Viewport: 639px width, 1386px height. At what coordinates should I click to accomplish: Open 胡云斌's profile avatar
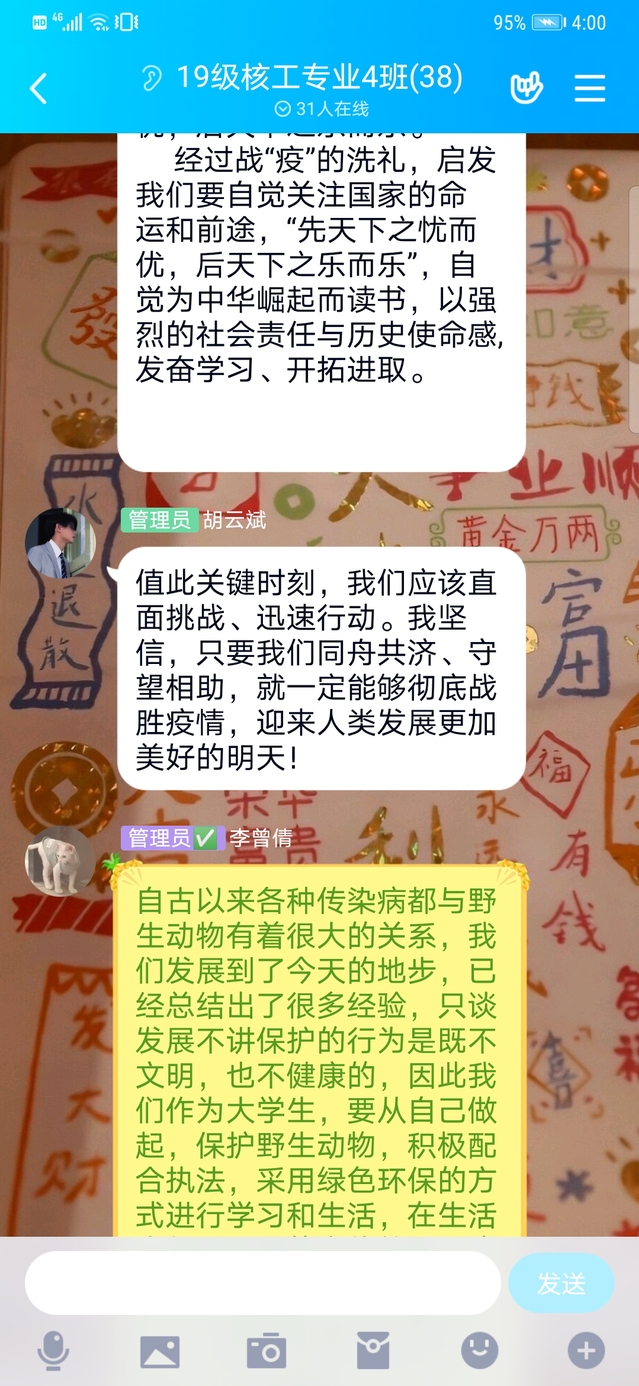click(x=60, y=544)
